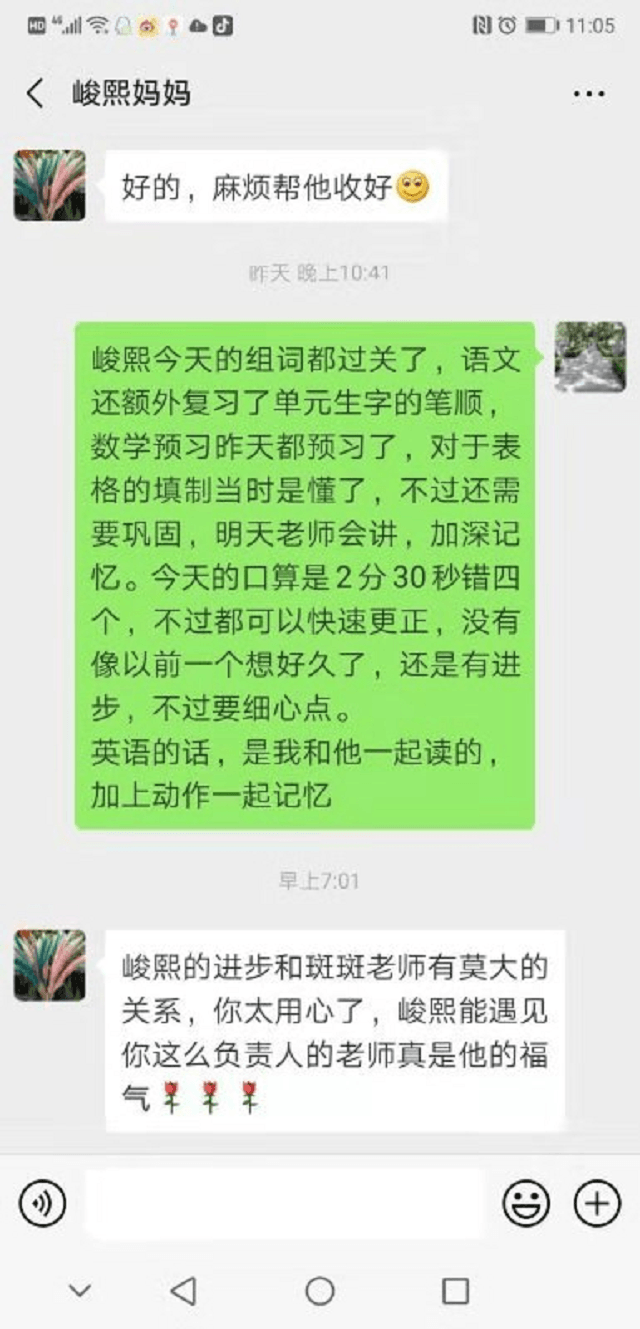
Task: Open recent apps via the square button
Action: (455, 1291)
